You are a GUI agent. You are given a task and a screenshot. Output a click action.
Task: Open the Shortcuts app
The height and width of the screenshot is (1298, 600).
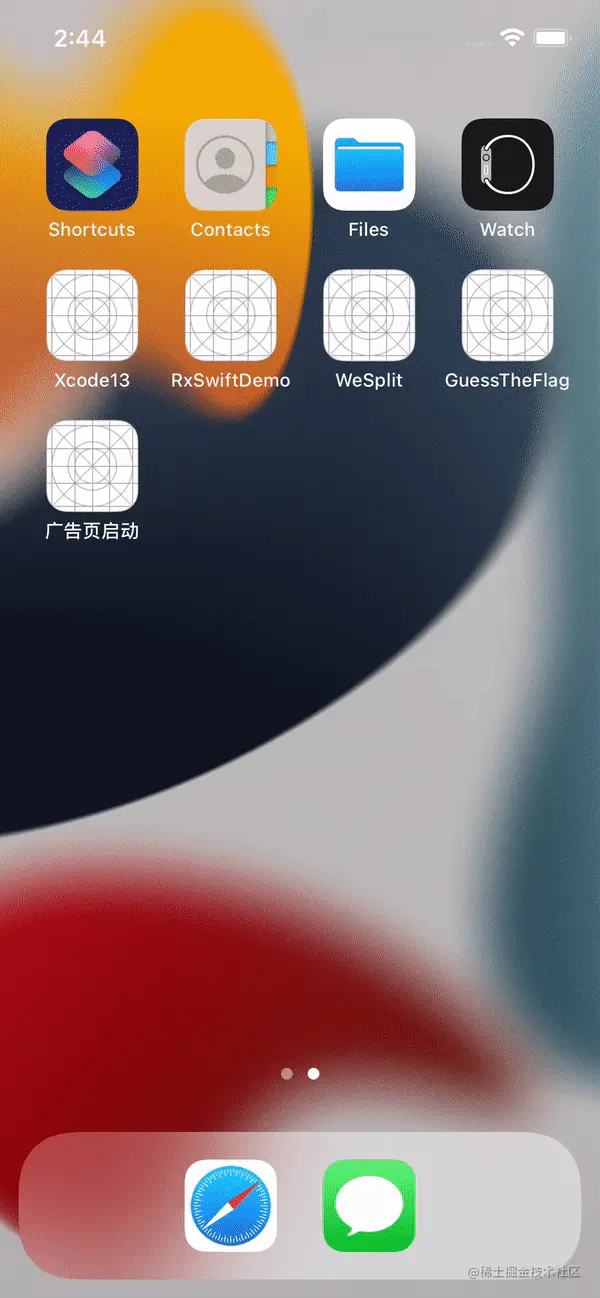point(92,165)
